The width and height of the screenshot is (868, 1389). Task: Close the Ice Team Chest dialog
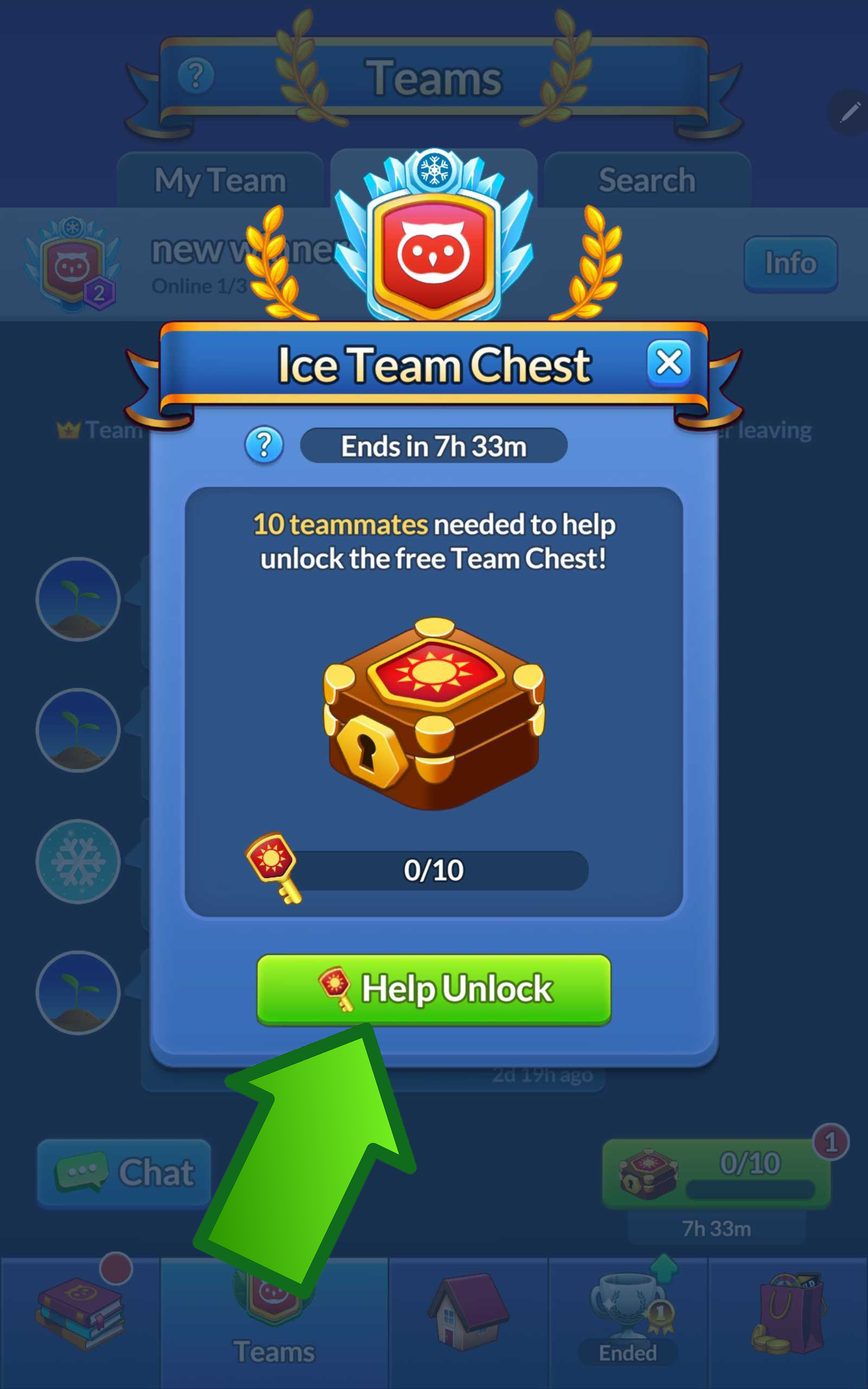pyautogui.click(x=668, y=363)
